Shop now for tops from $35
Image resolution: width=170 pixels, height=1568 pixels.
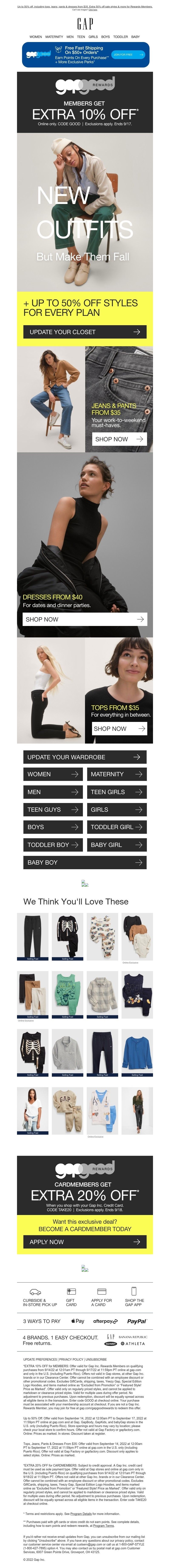click(x=119, y=729)
